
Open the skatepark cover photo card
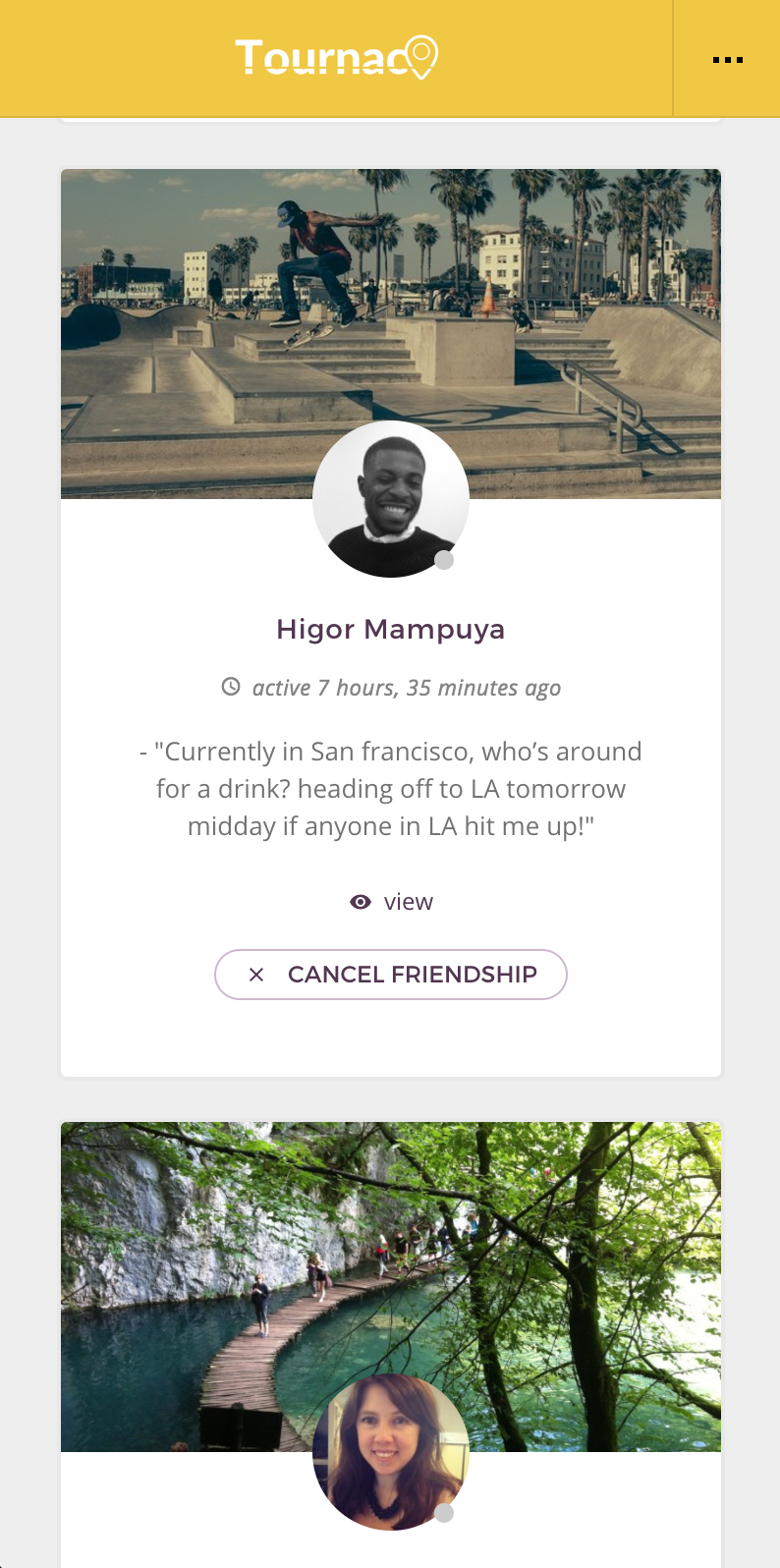point(391,295)
